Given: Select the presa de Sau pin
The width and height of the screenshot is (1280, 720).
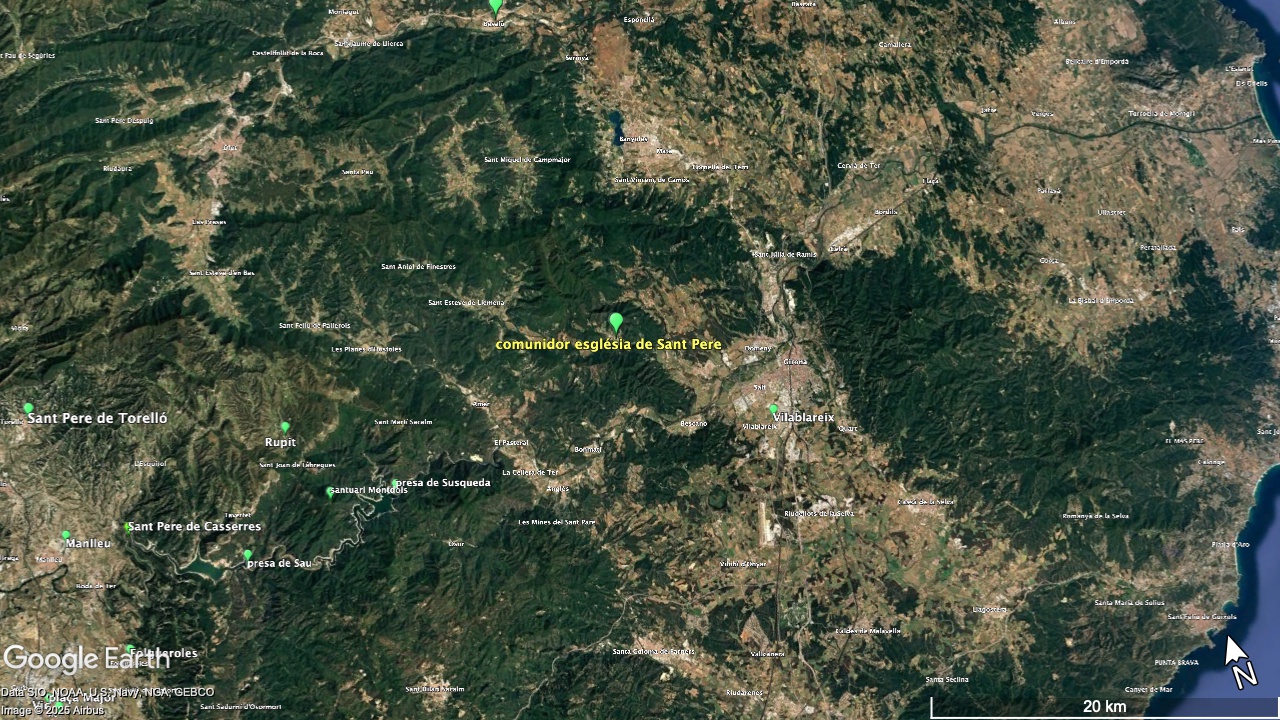Looking at the screenshot, I should coord(247,555).
